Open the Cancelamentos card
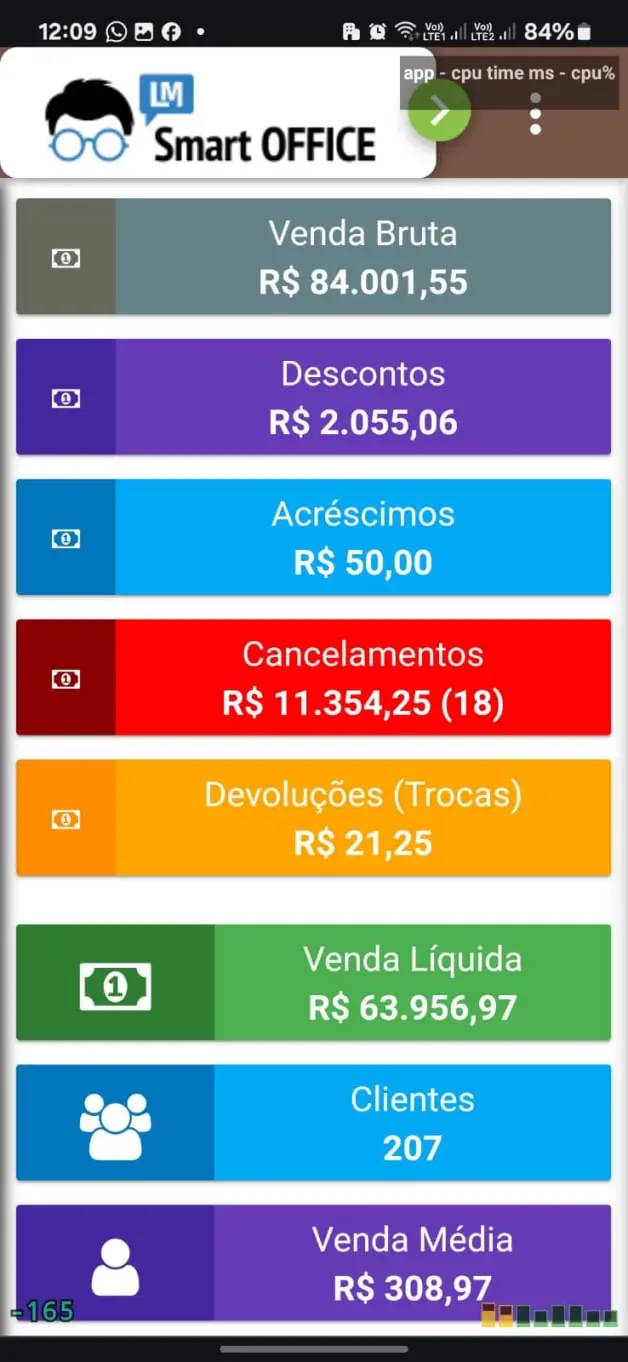The height and width of the screenshot is (1362, 628). click(x=314, y=677)
